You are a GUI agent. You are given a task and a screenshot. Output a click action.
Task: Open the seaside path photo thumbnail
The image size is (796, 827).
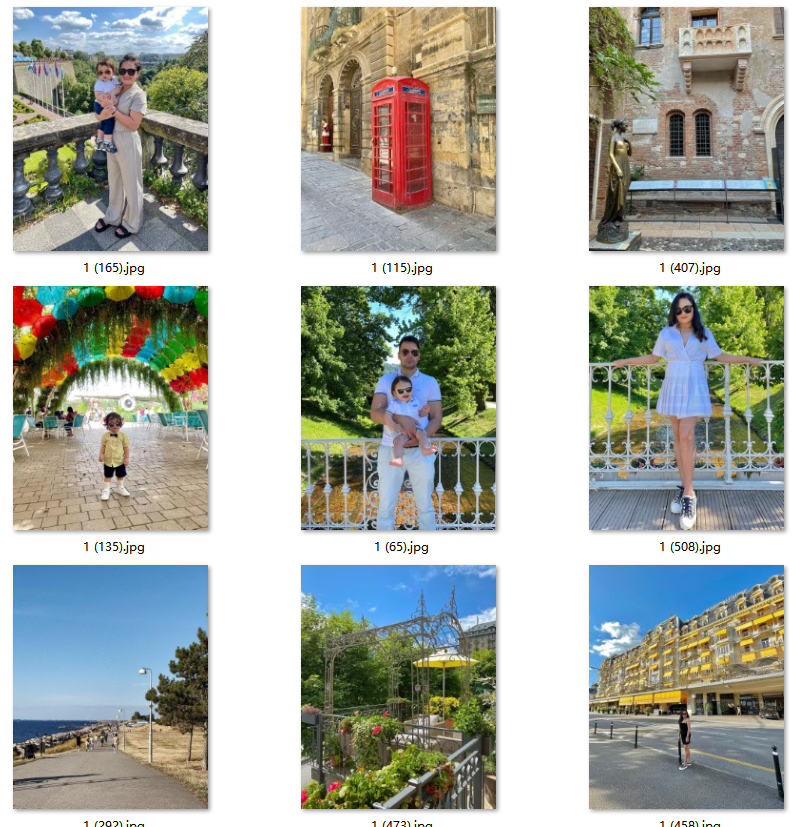pos(110,687)
